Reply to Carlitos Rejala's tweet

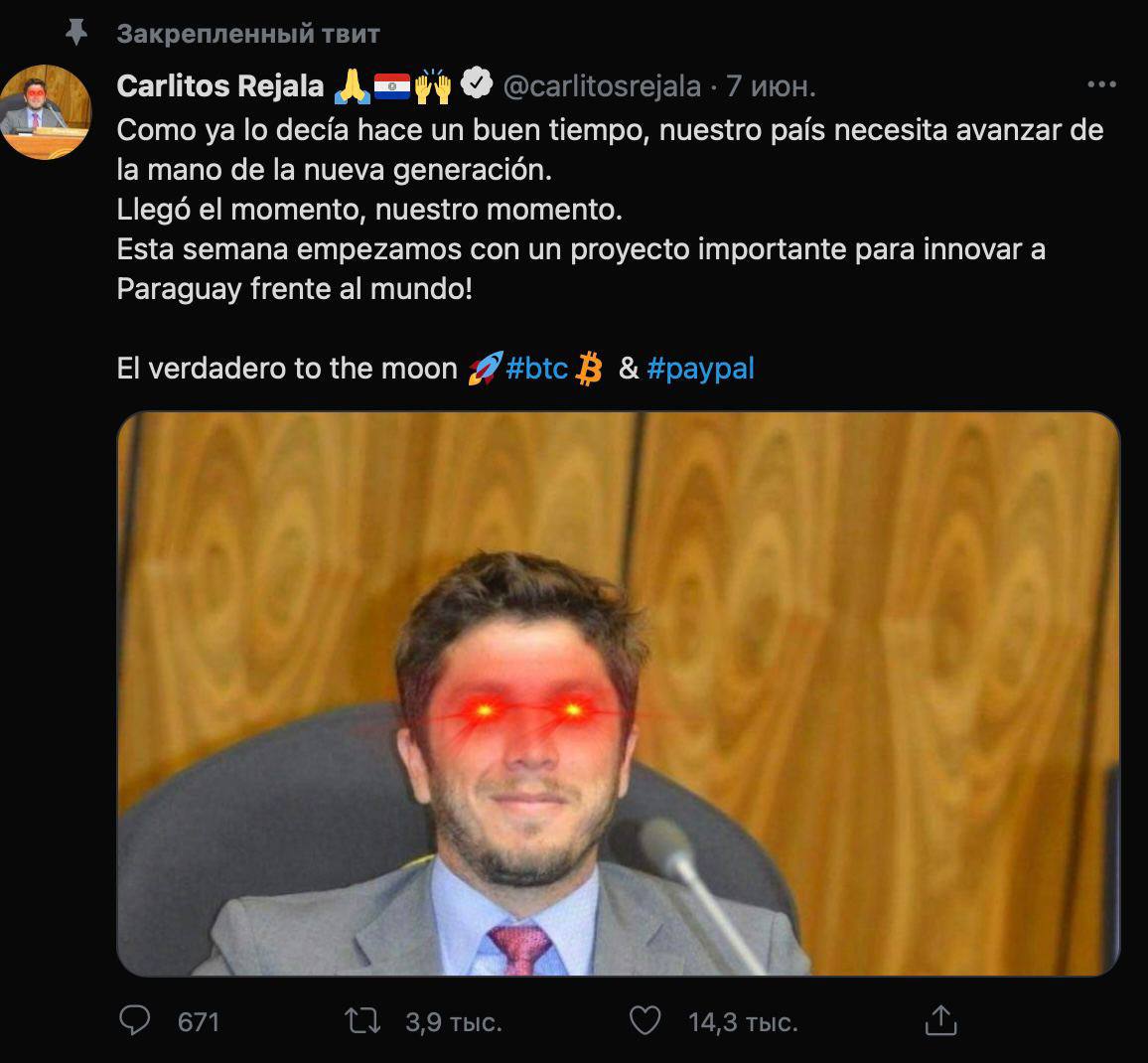[x=135, y=1020]
